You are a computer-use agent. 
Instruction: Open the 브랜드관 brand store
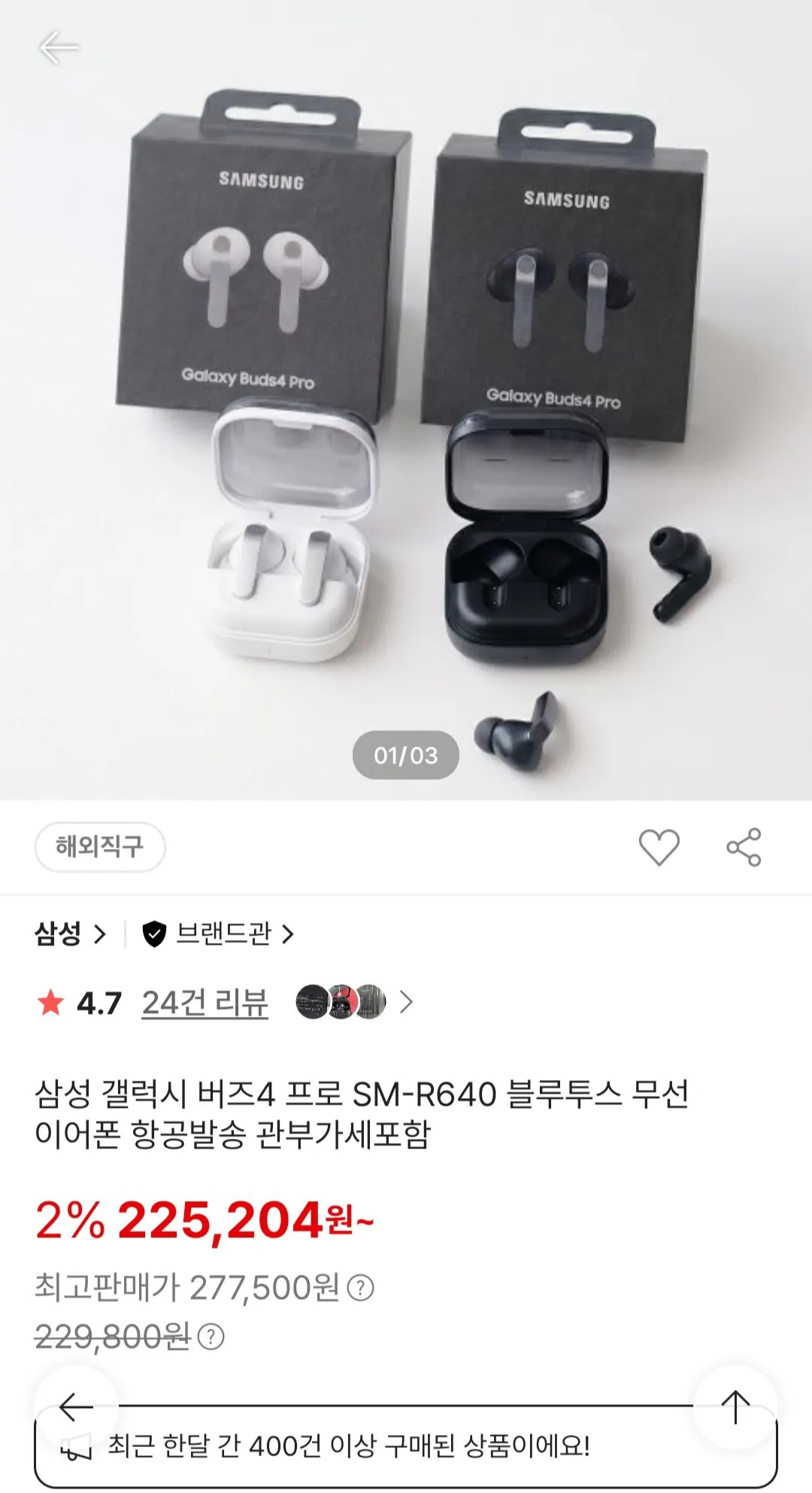(218, 934)
